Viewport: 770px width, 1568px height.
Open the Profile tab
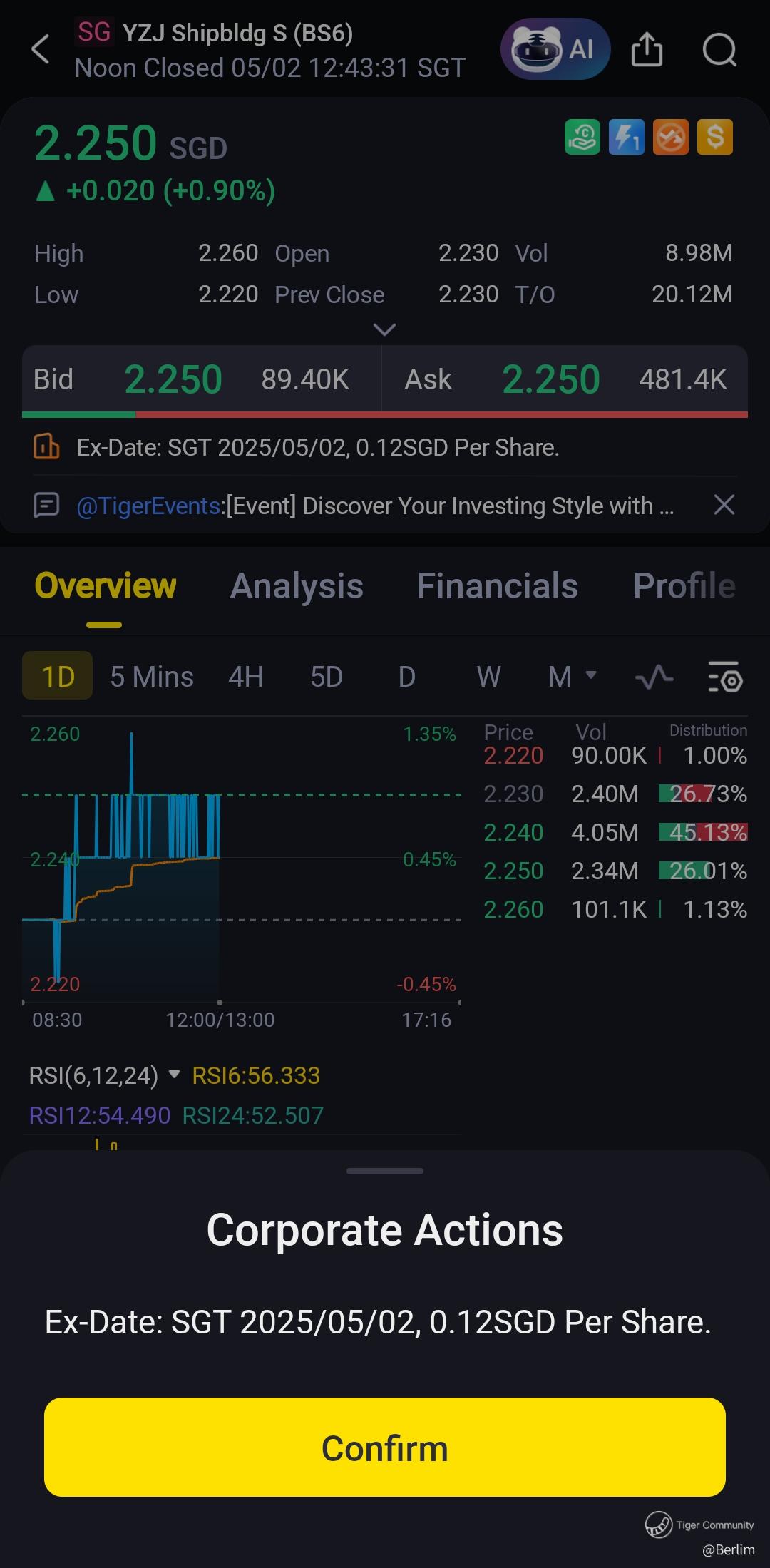[x=683, y=586]
